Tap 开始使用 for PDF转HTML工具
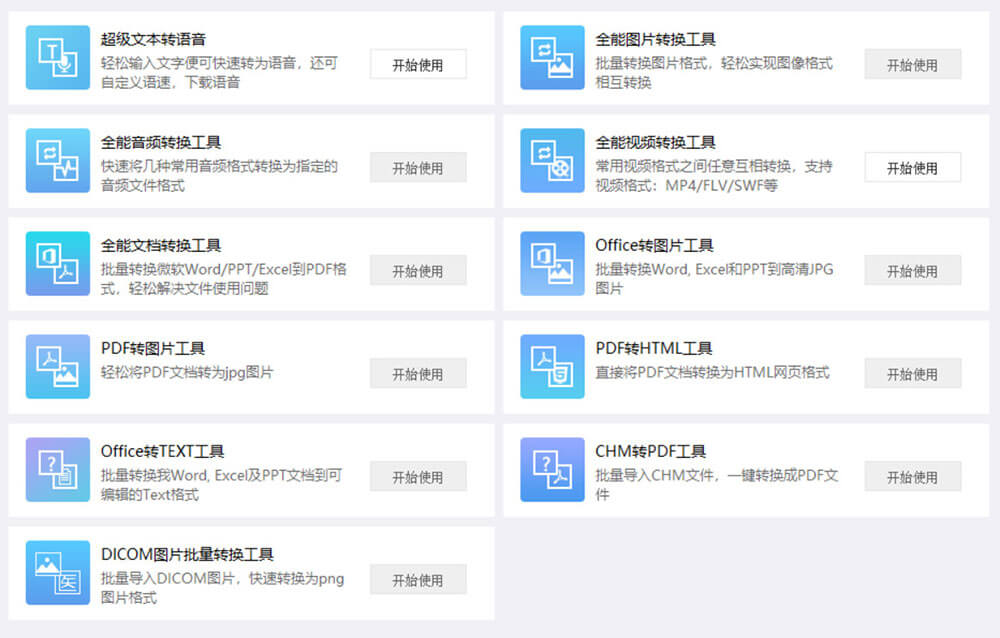The width and height of the screenshot is (1000, 638). click(x=912, y=374)
